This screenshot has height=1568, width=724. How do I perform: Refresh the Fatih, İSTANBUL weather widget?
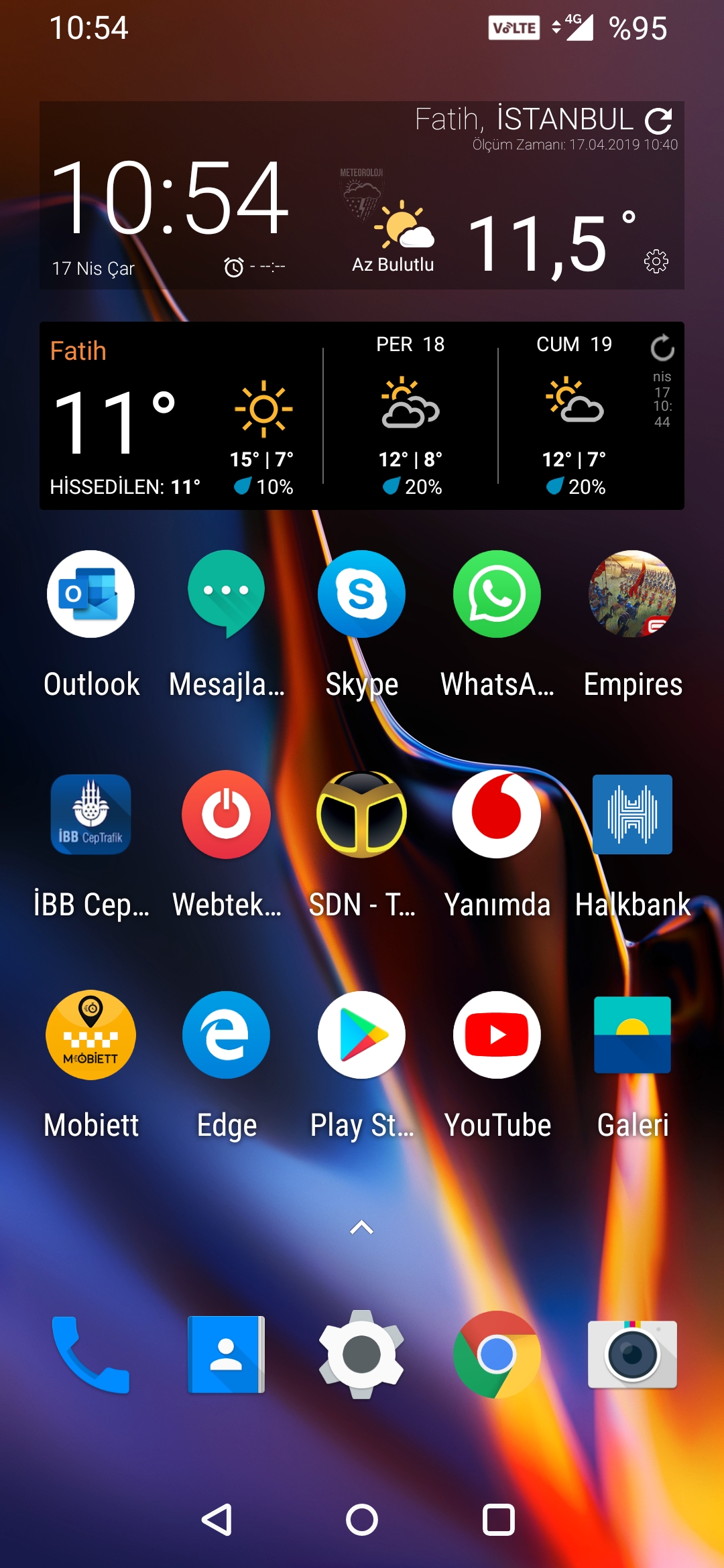pyautogui.click(x=658, y=121)
